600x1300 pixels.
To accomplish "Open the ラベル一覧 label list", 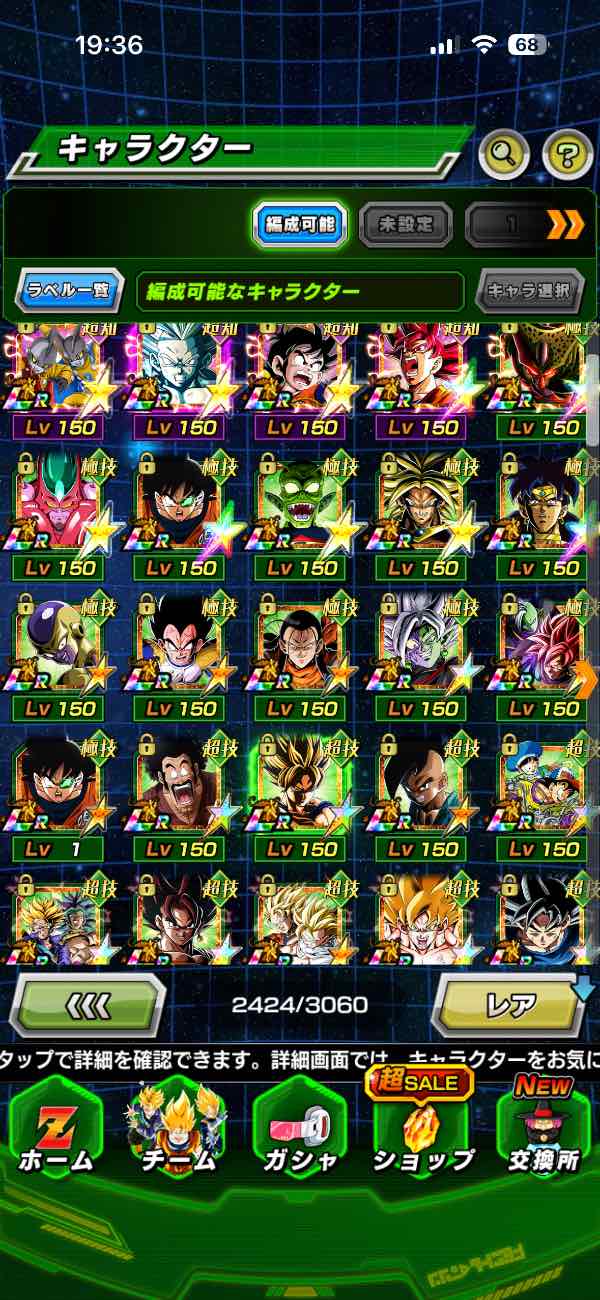I will (x=70, y=292).
